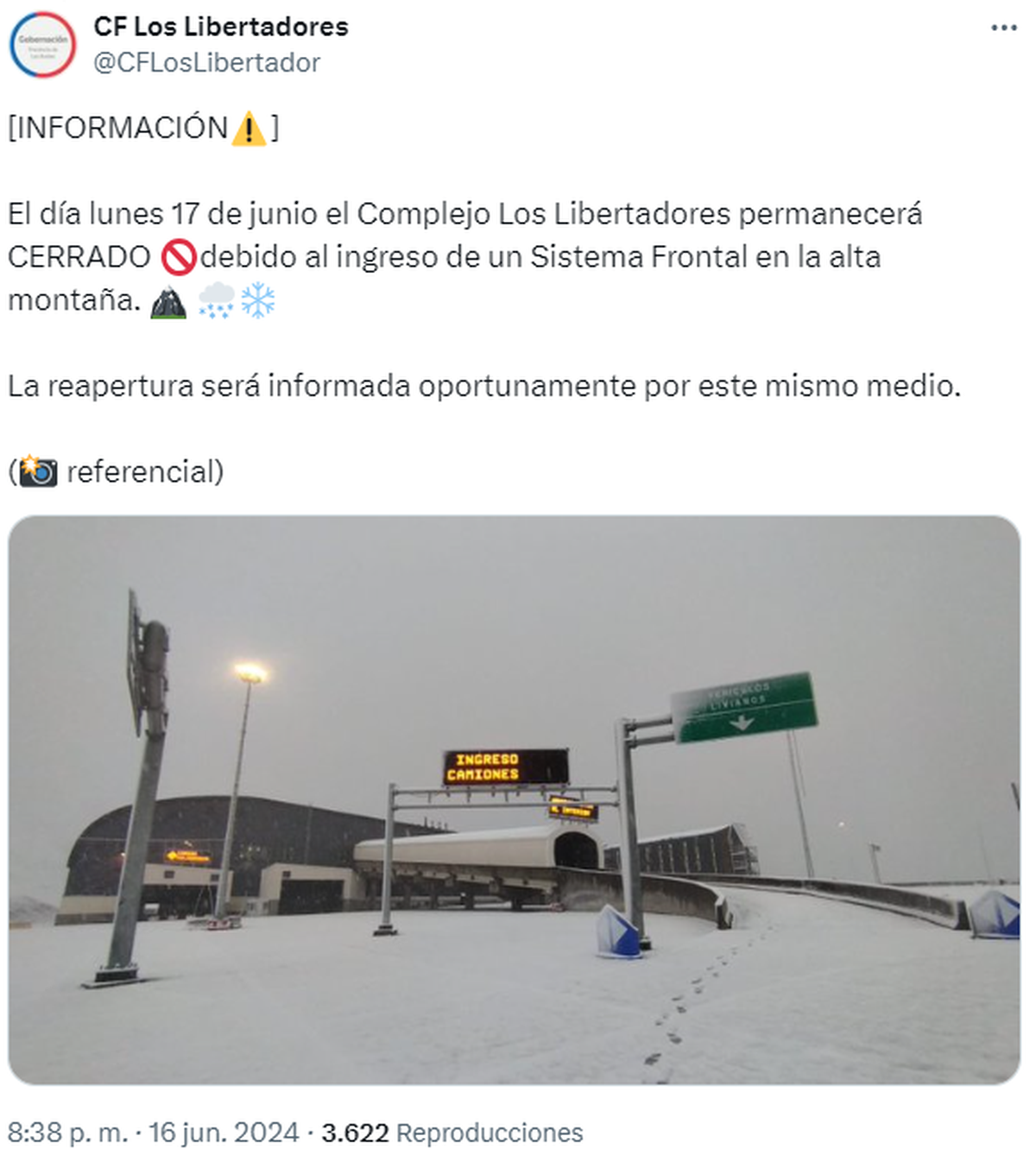Open the tweet's three-dot overflow menu
Image resolution: width=1036 pixels, height=1149 pixels.
[x=1003, y=28]
